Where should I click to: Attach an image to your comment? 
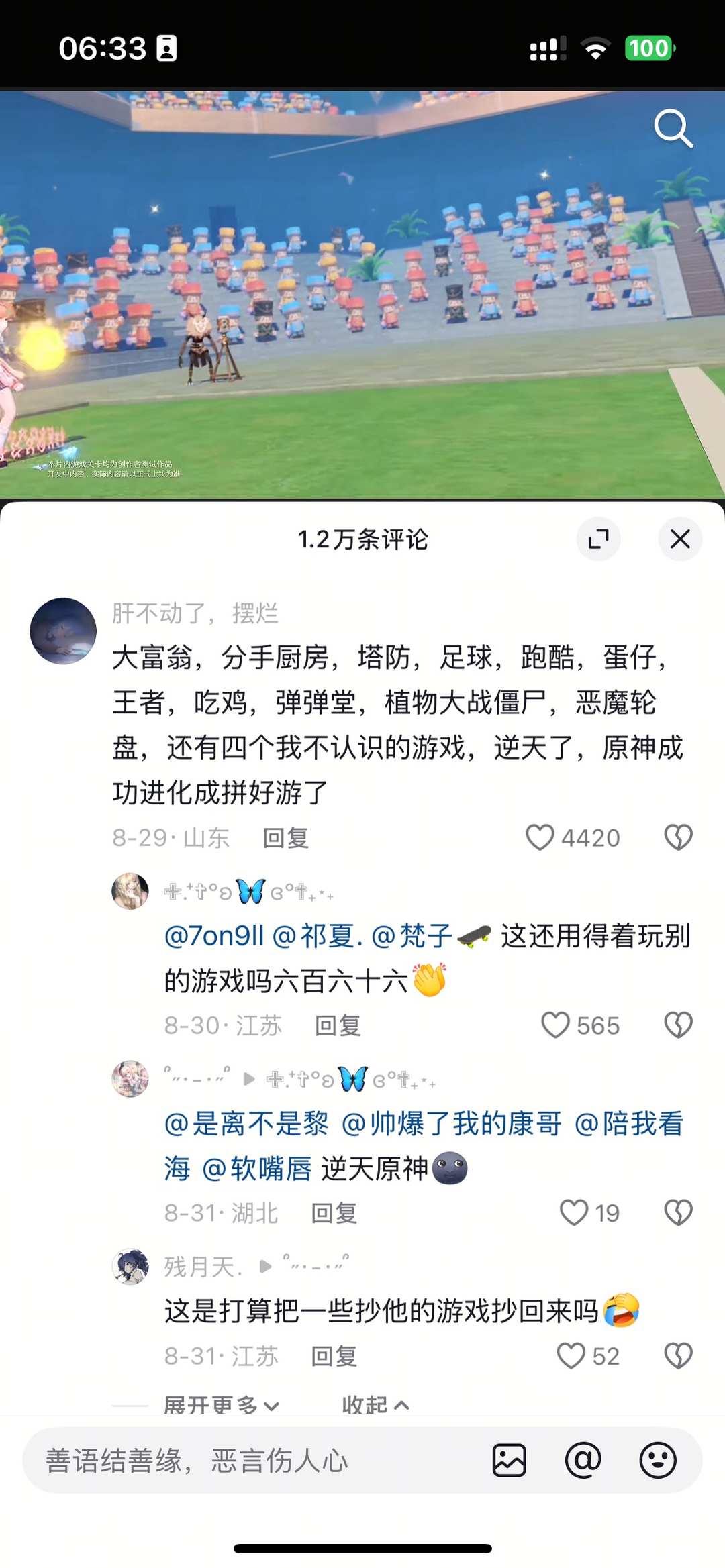510,1461
